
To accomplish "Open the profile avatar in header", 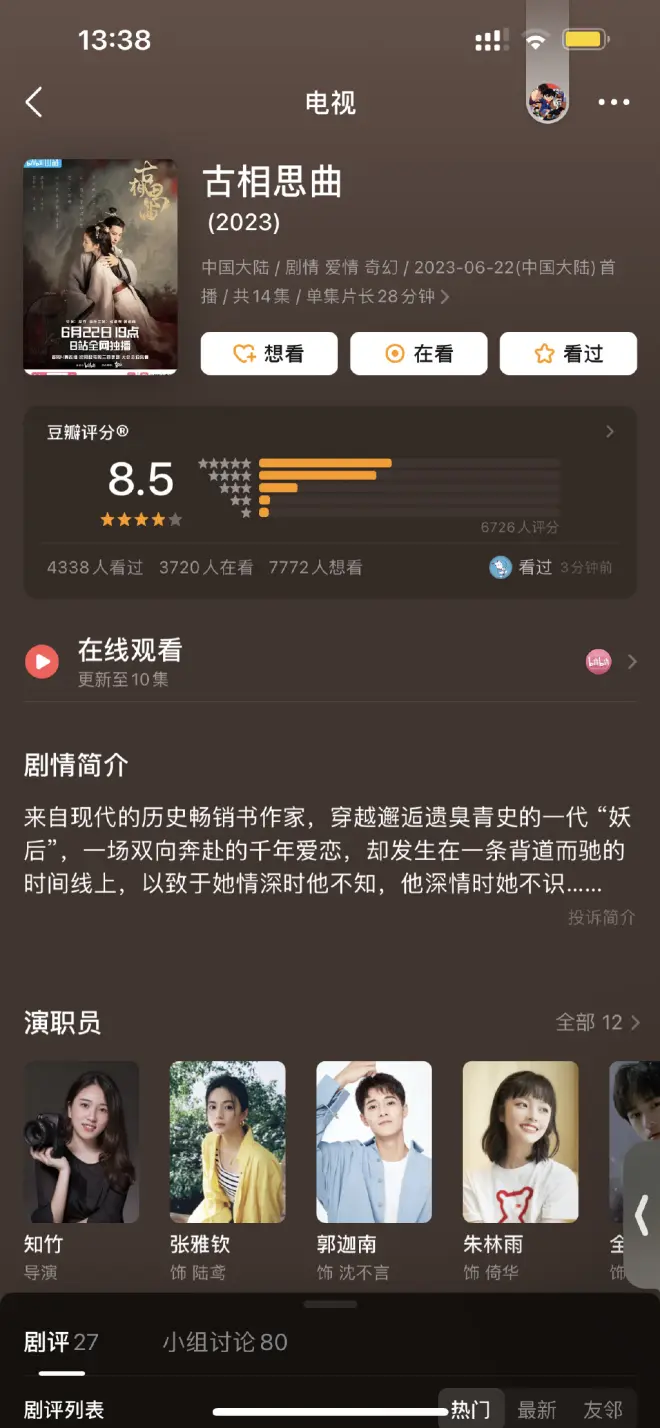I will pyautogui.click(x=547, y=102).
